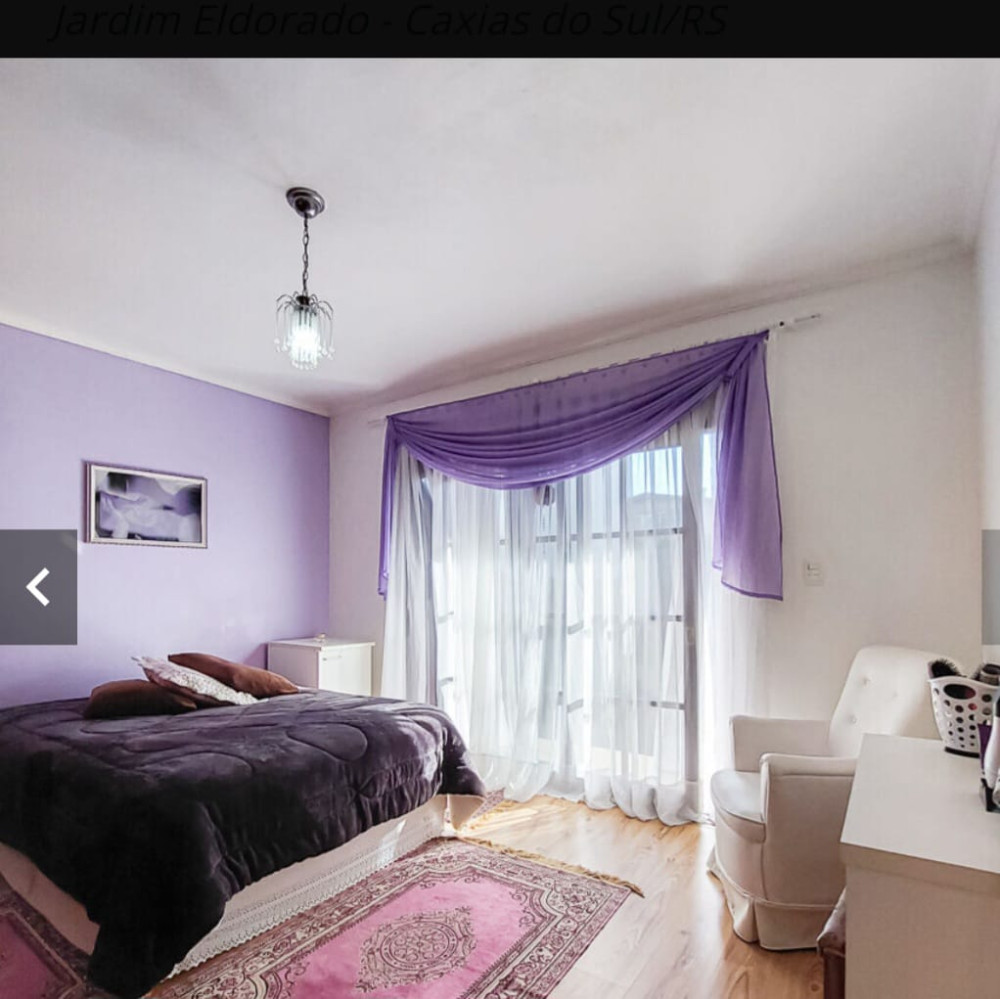1000x999 pixels.
Task: Advance to the next photo
Action: [991, 587]
